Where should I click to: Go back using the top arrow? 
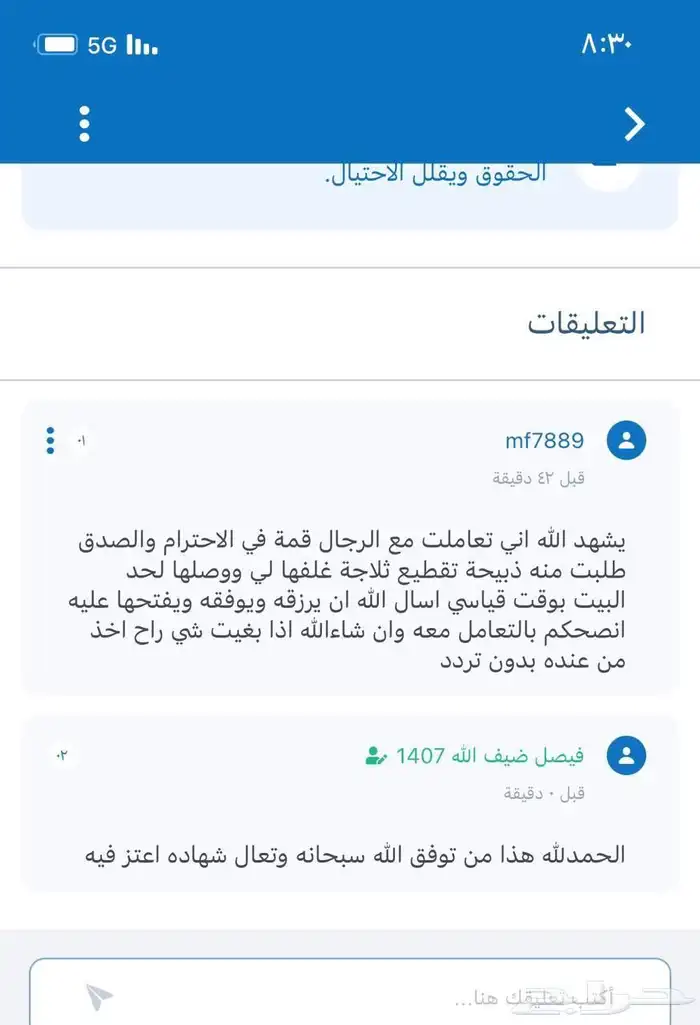(634, 124)
